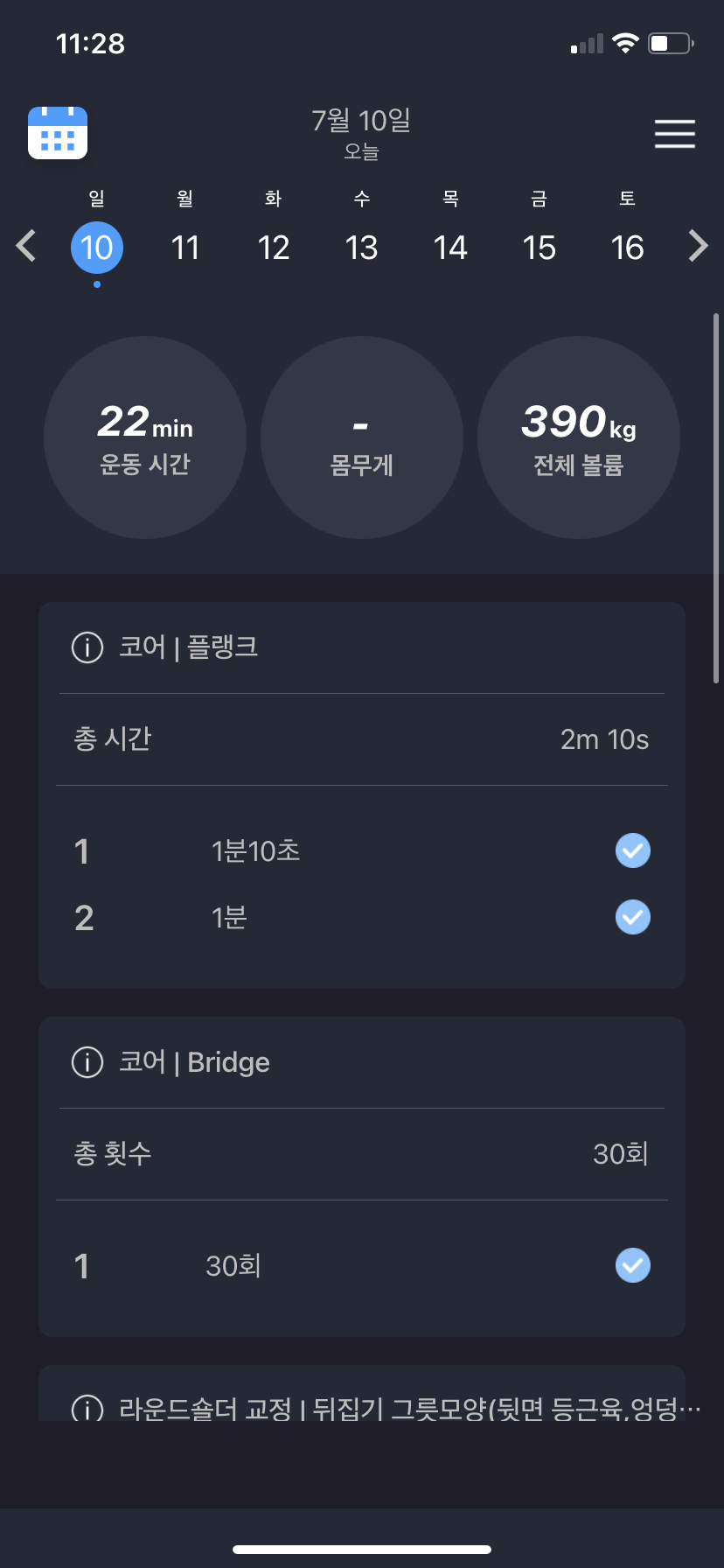
Task: Open the 라운드숄더 교정 exercise card
Action: (362, 1393)
